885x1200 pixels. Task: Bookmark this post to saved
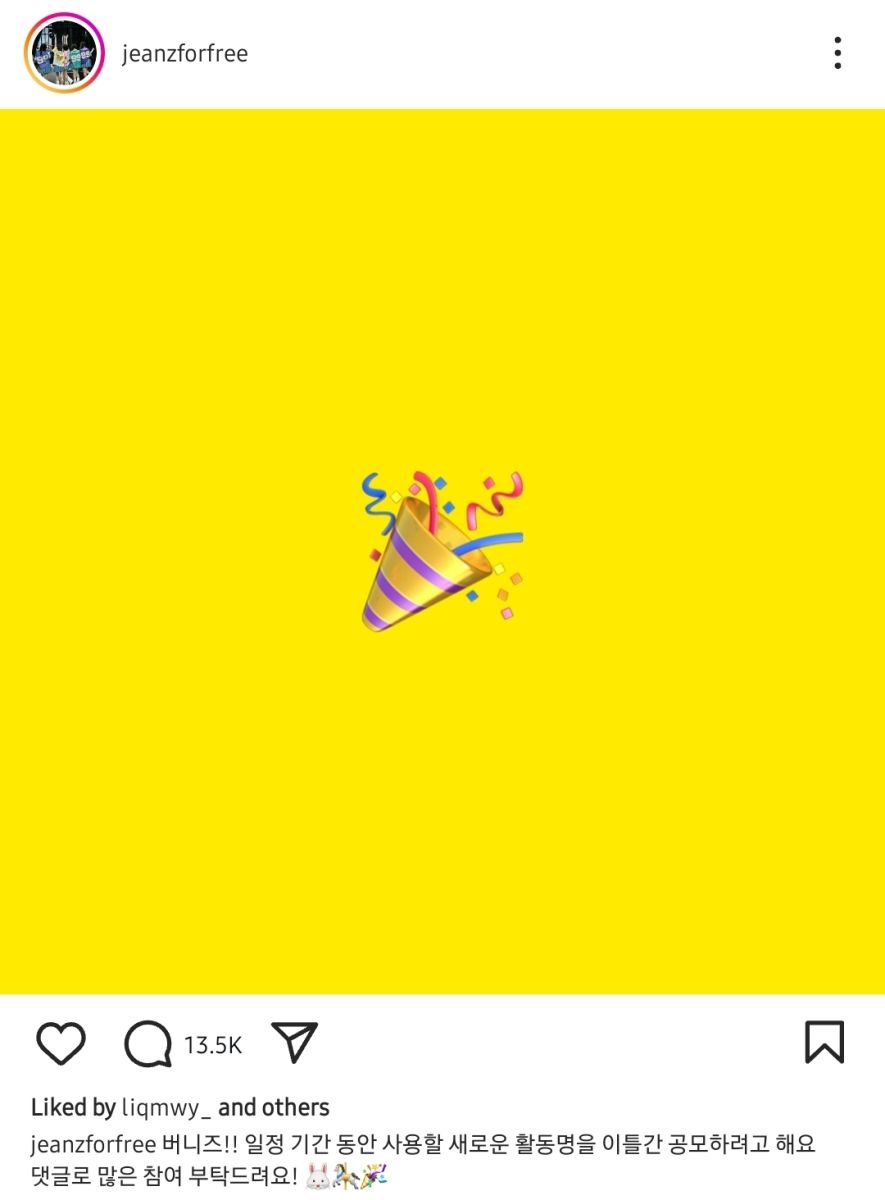[824, 1042]
